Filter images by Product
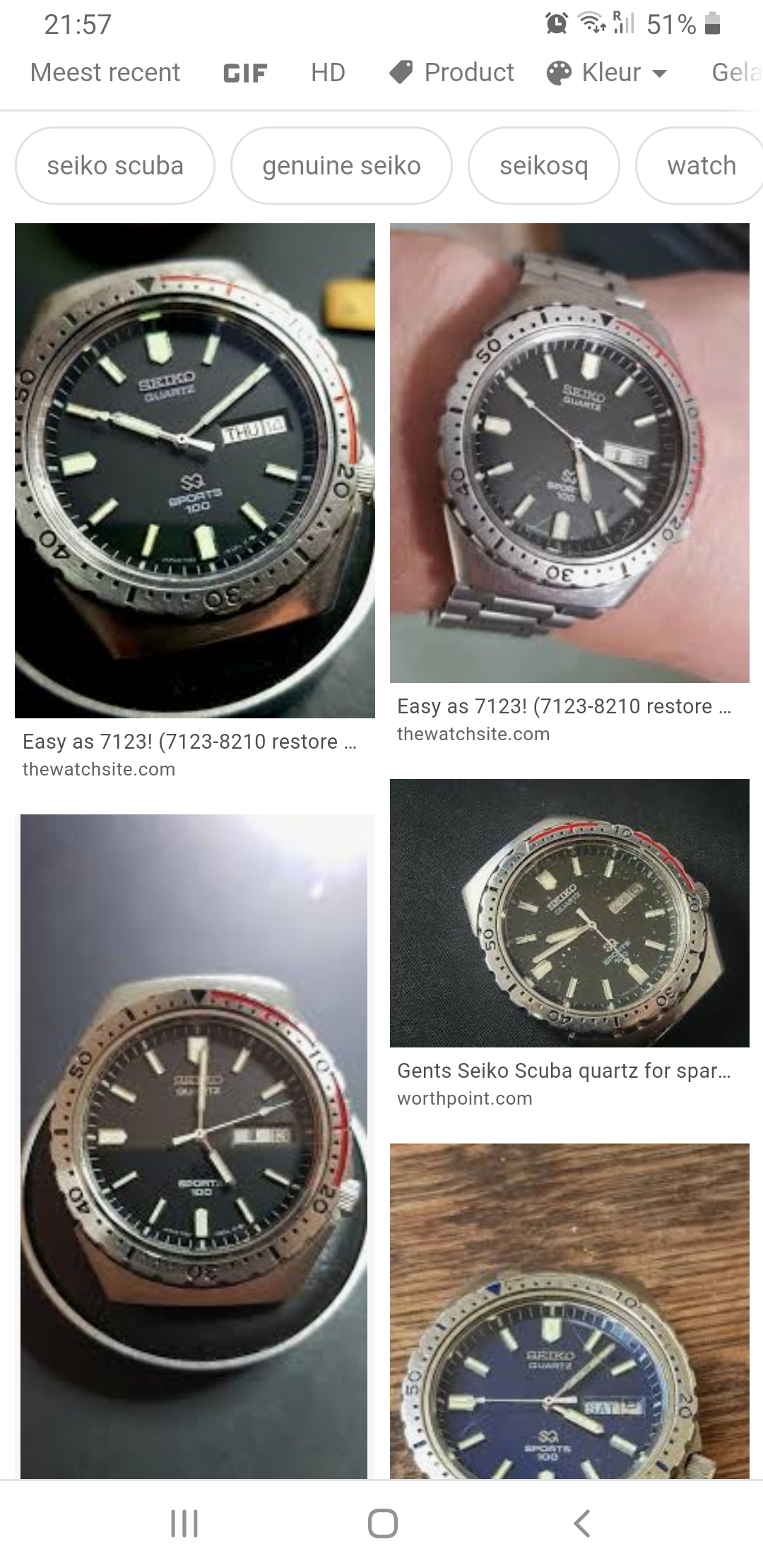Viewport: 763px width, 1568px height. [x=451, y=73]
